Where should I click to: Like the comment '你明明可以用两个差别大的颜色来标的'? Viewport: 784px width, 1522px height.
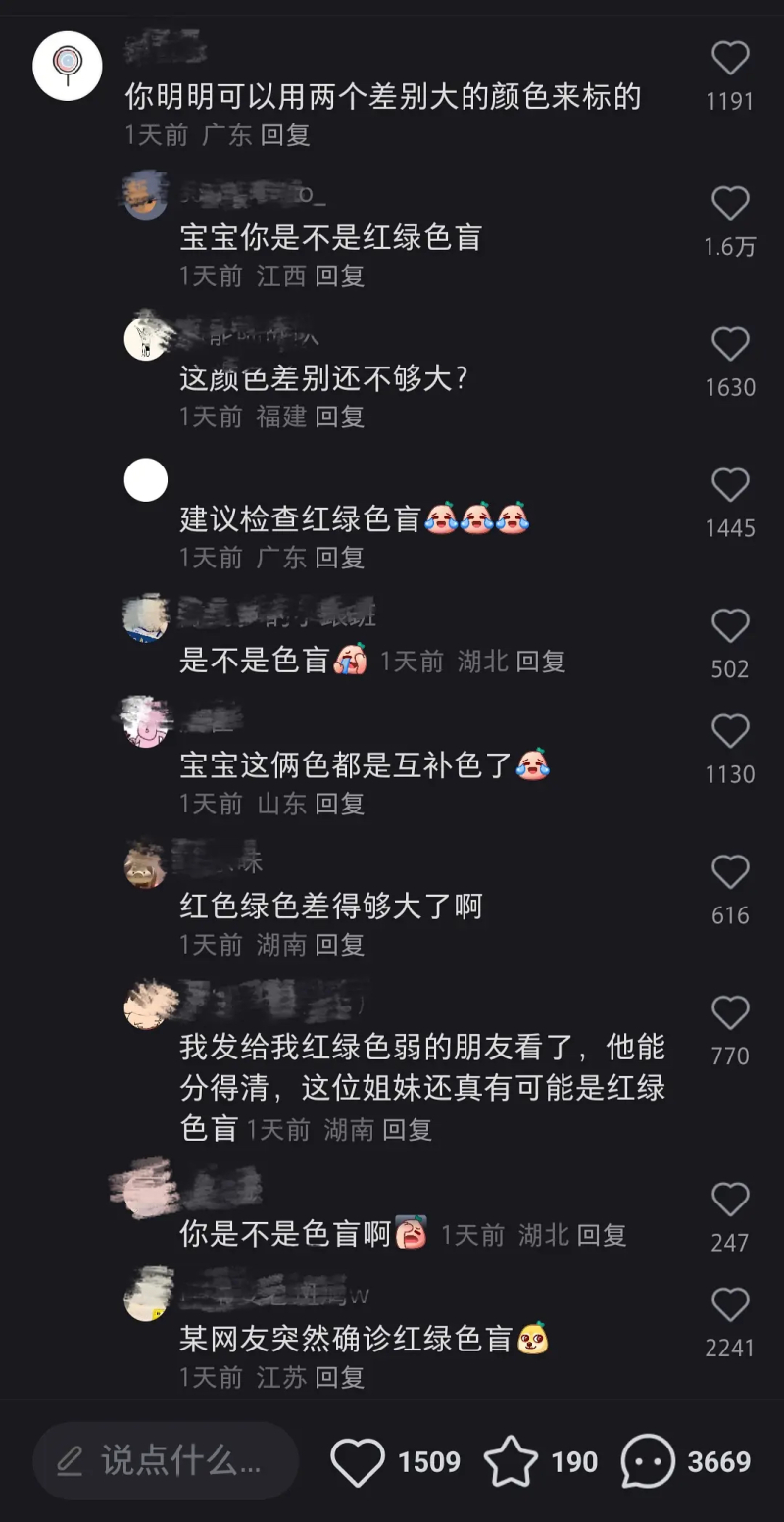(x=729, y=59)
